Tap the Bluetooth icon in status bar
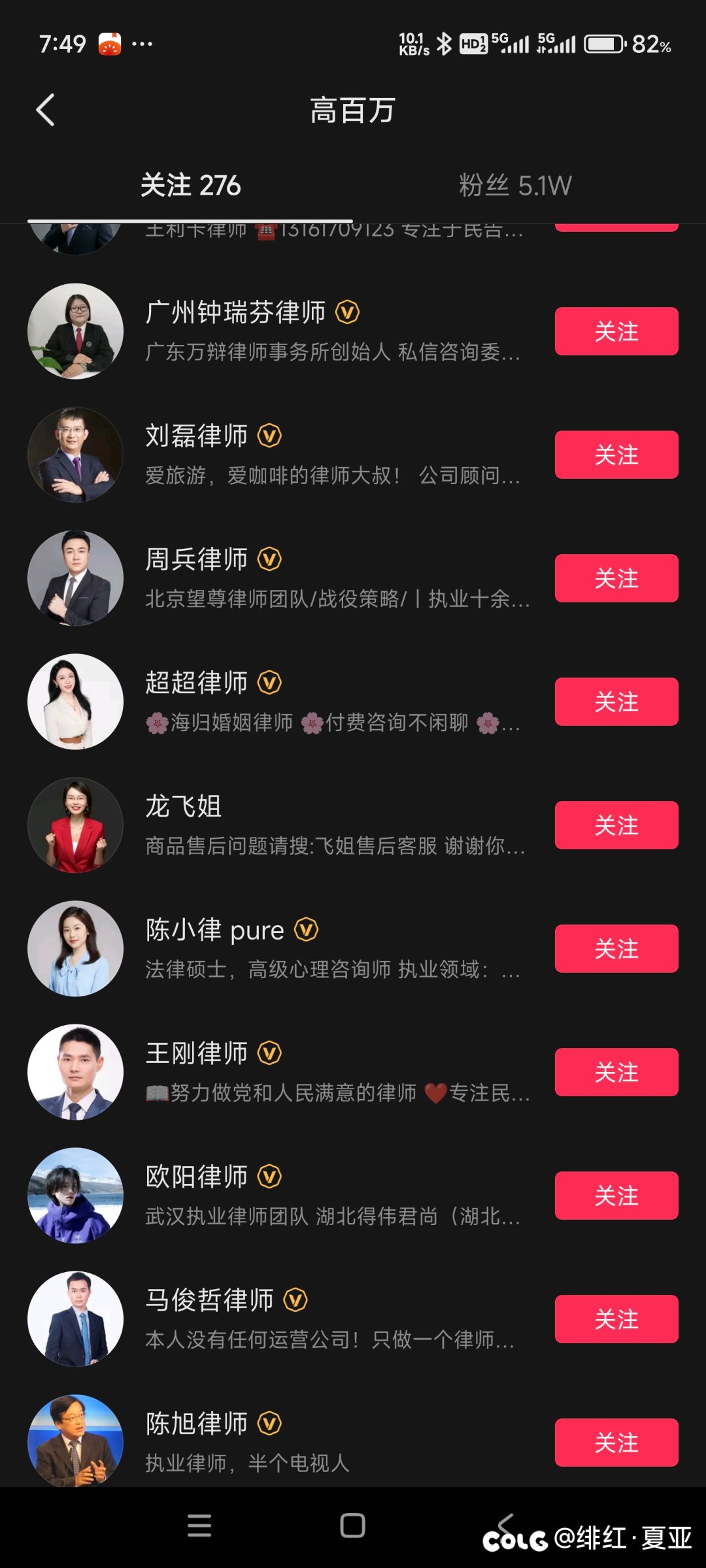Image resolution: width=706 pixels, height=1568 pixels. coord(444,42)
